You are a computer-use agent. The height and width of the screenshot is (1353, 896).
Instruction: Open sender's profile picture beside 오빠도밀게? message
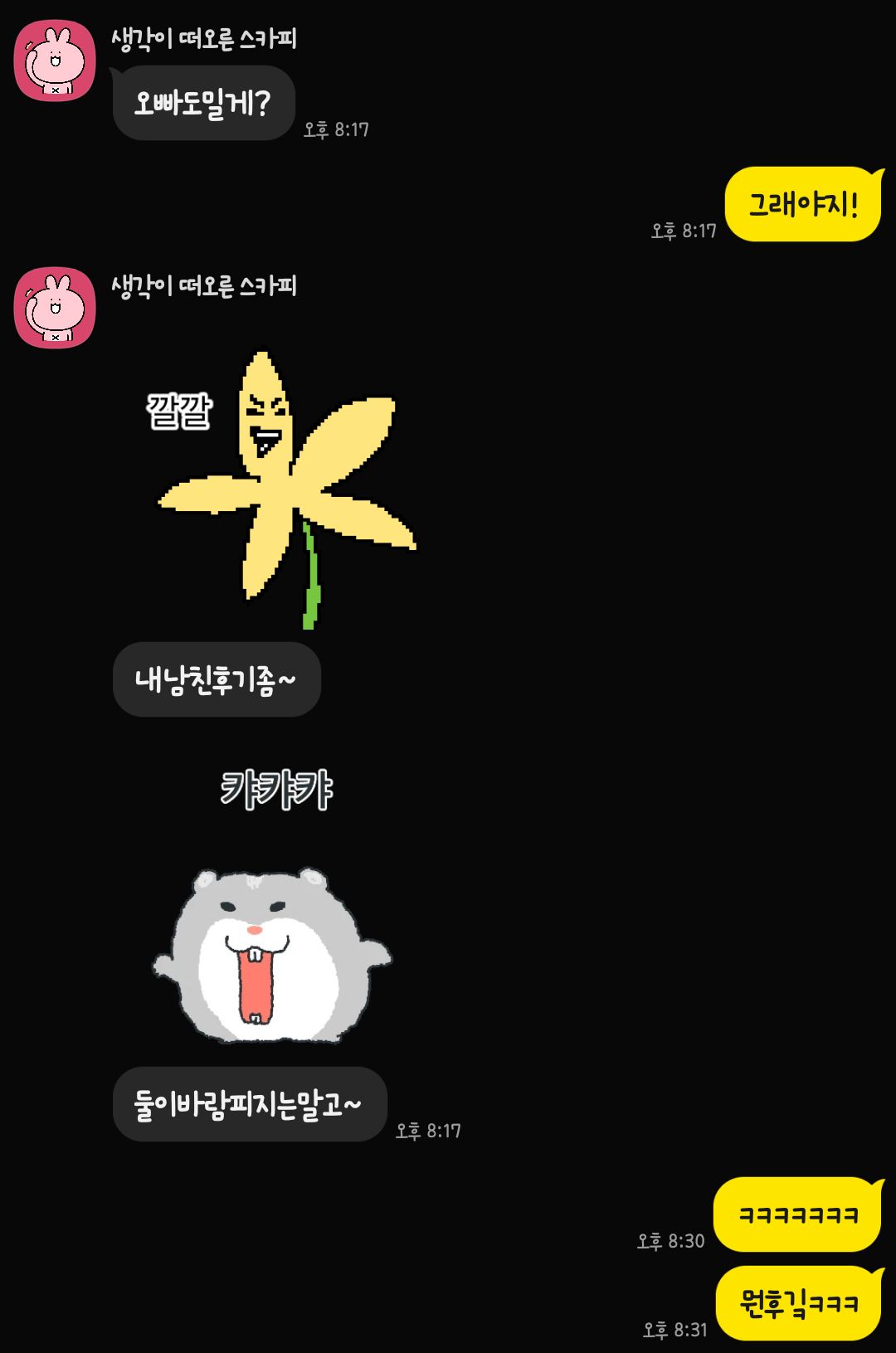[55, 61]
